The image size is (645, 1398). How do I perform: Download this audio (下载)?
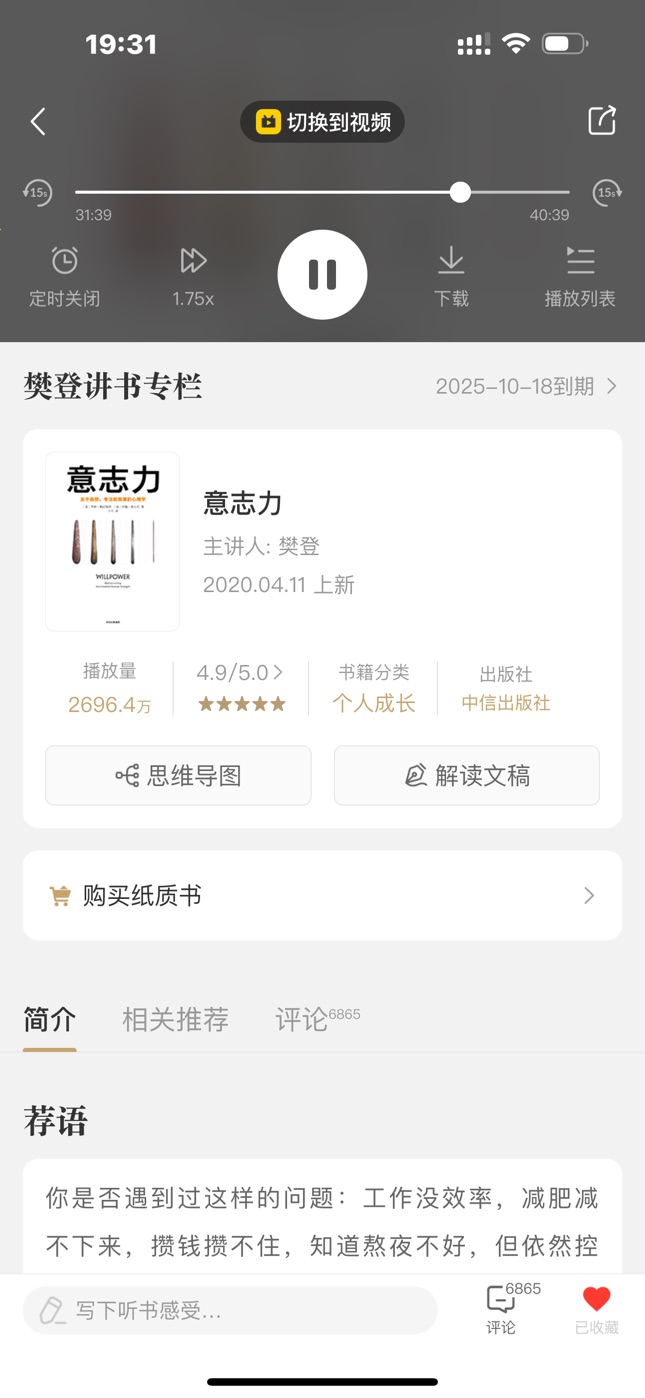tap(451, 276)
